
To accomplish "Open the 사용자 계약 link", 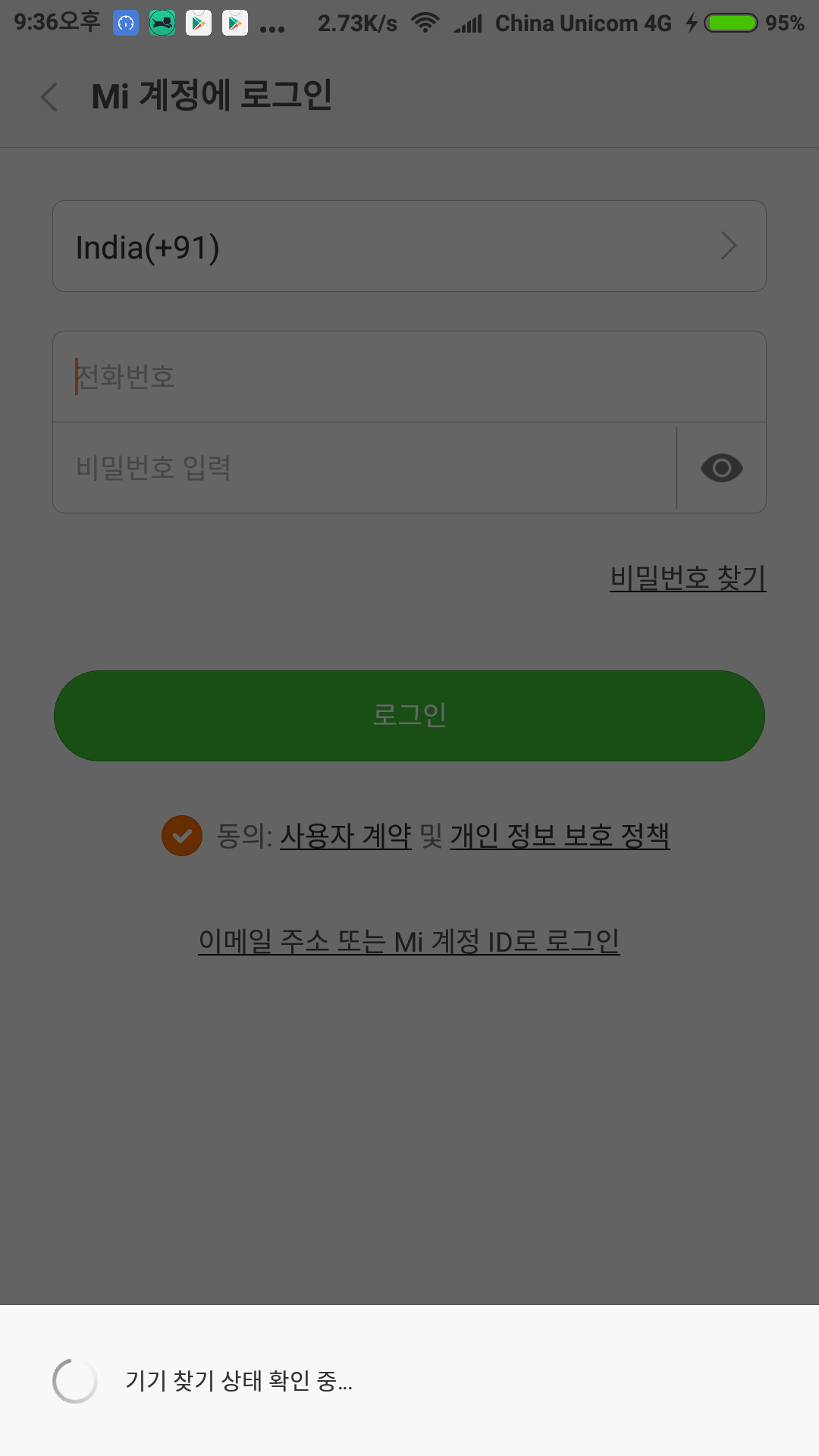I will pos(346,836).
